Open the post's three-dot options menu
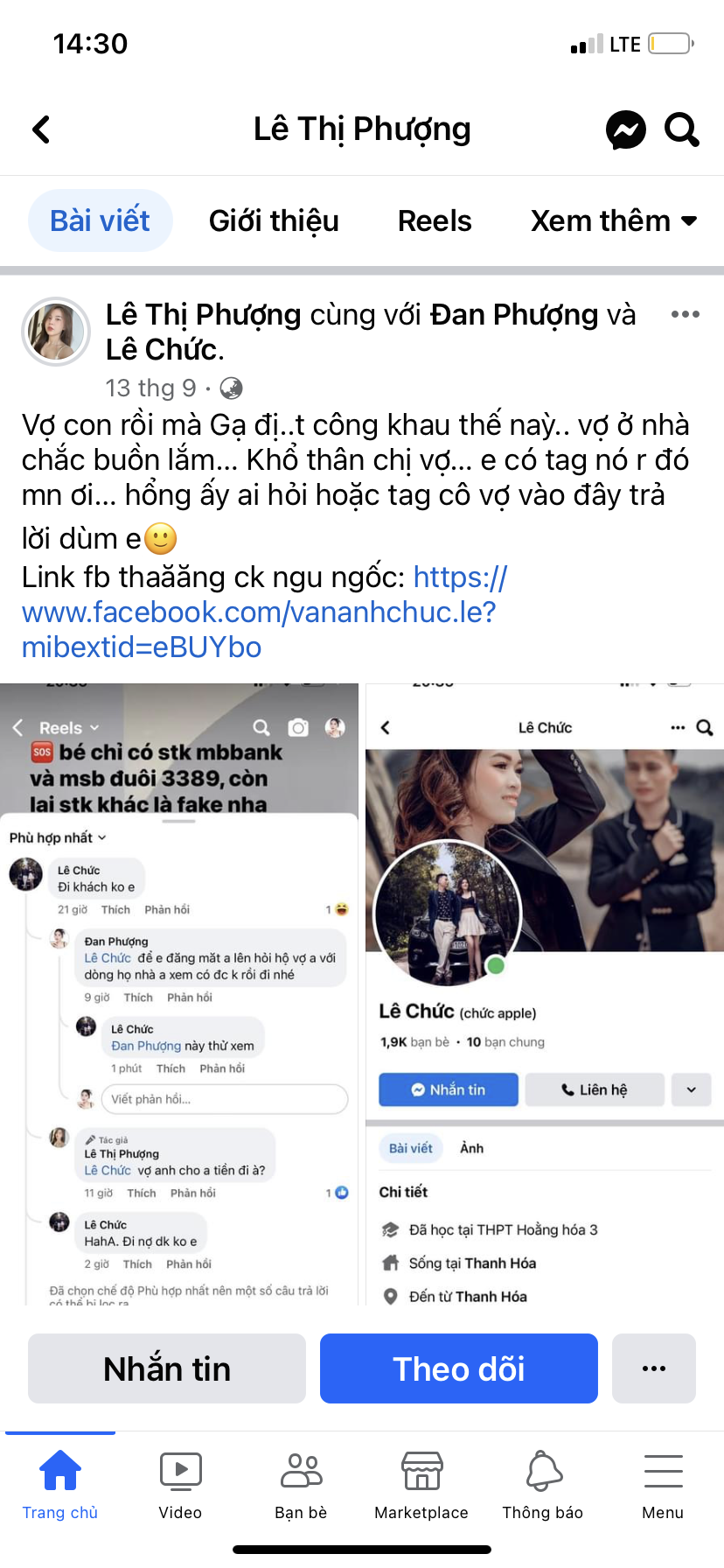 click(x=685, y=314)
